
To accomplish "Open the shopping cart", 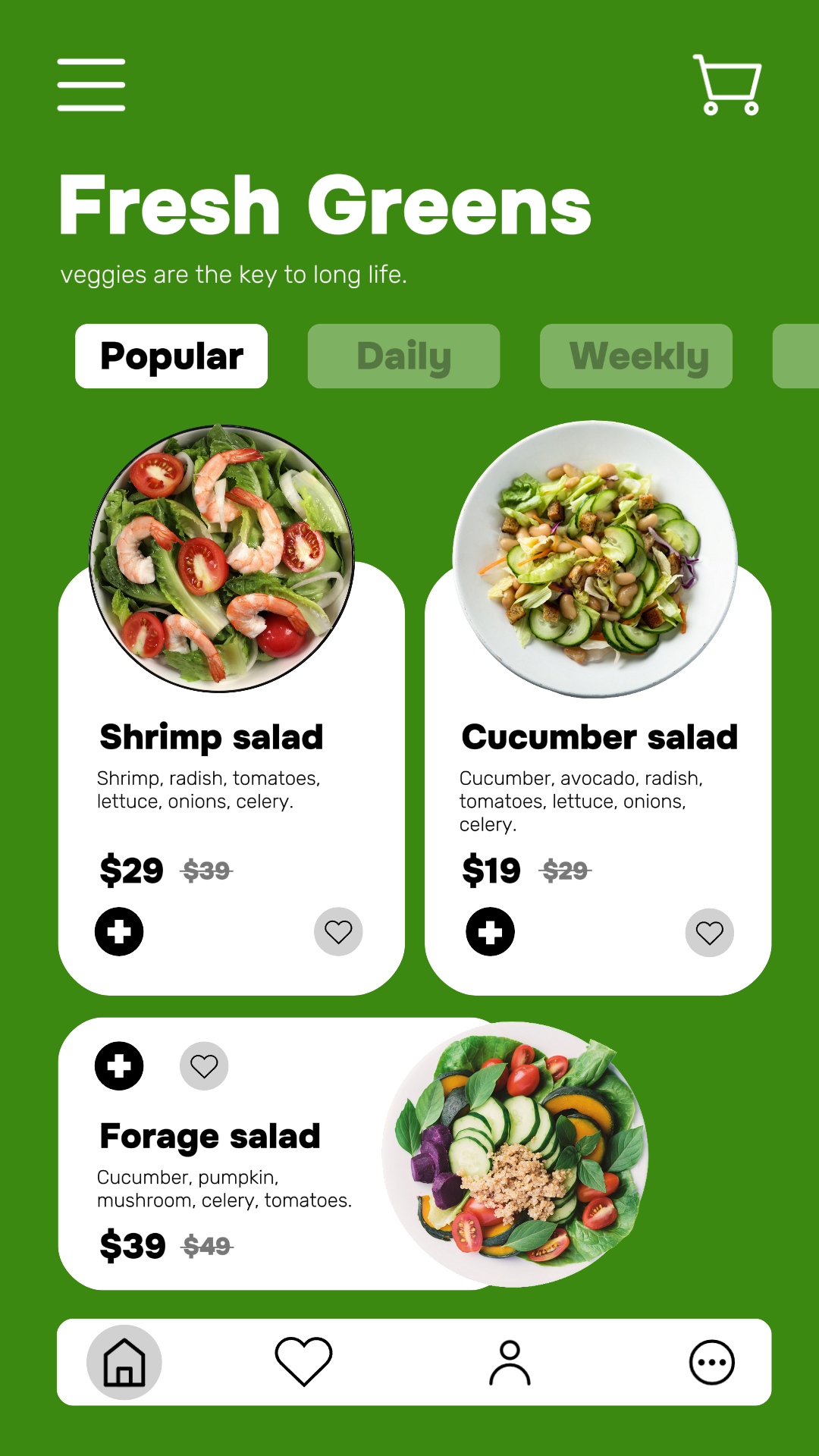I will click(x=728, y=85).
